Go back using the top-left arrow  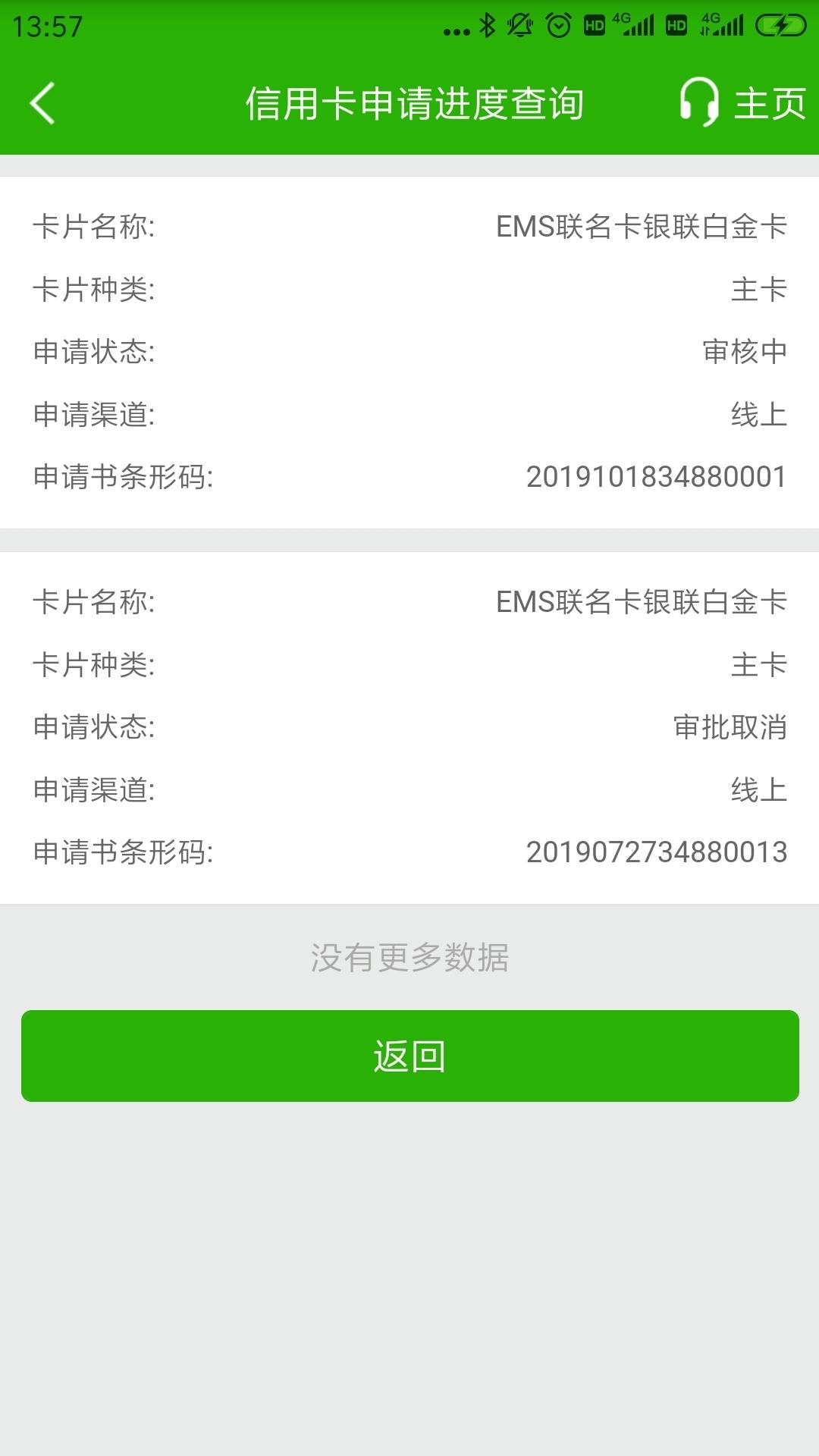click(42, 103)
